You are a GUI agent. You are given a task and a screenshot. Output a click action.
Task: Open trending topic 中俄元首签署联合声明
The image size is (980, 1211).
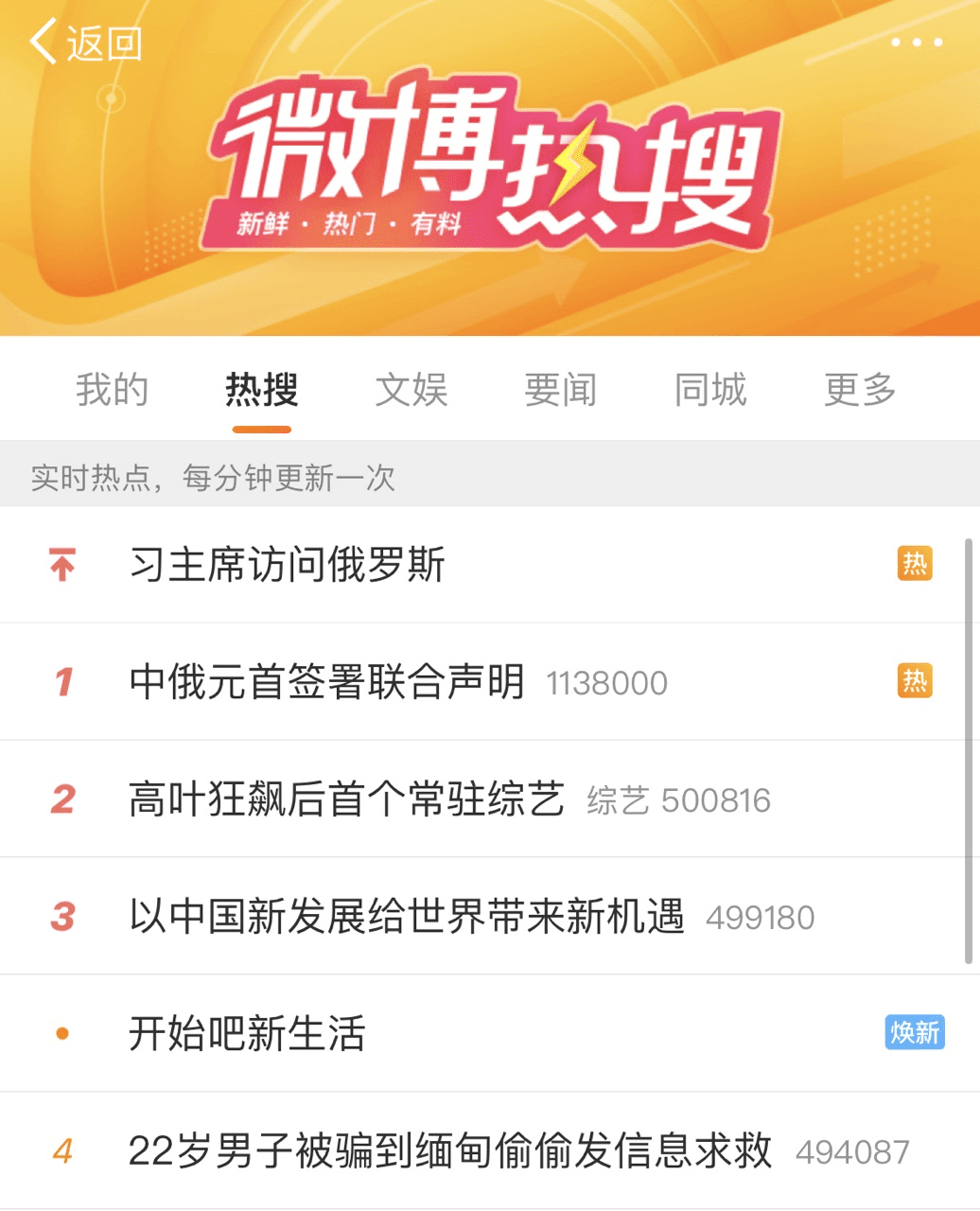pyautogui.click(x=326, y=681)
